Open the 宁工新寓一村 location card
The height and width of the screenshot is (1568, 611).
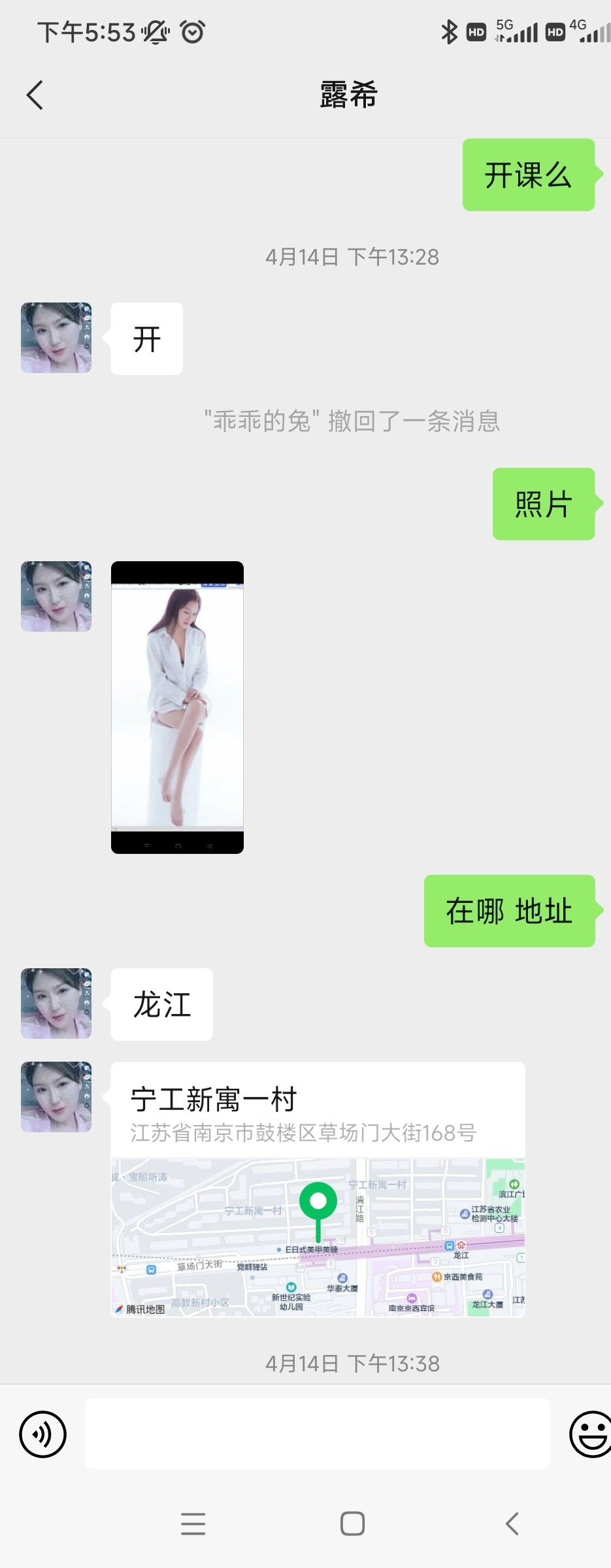coord(318,1188)
